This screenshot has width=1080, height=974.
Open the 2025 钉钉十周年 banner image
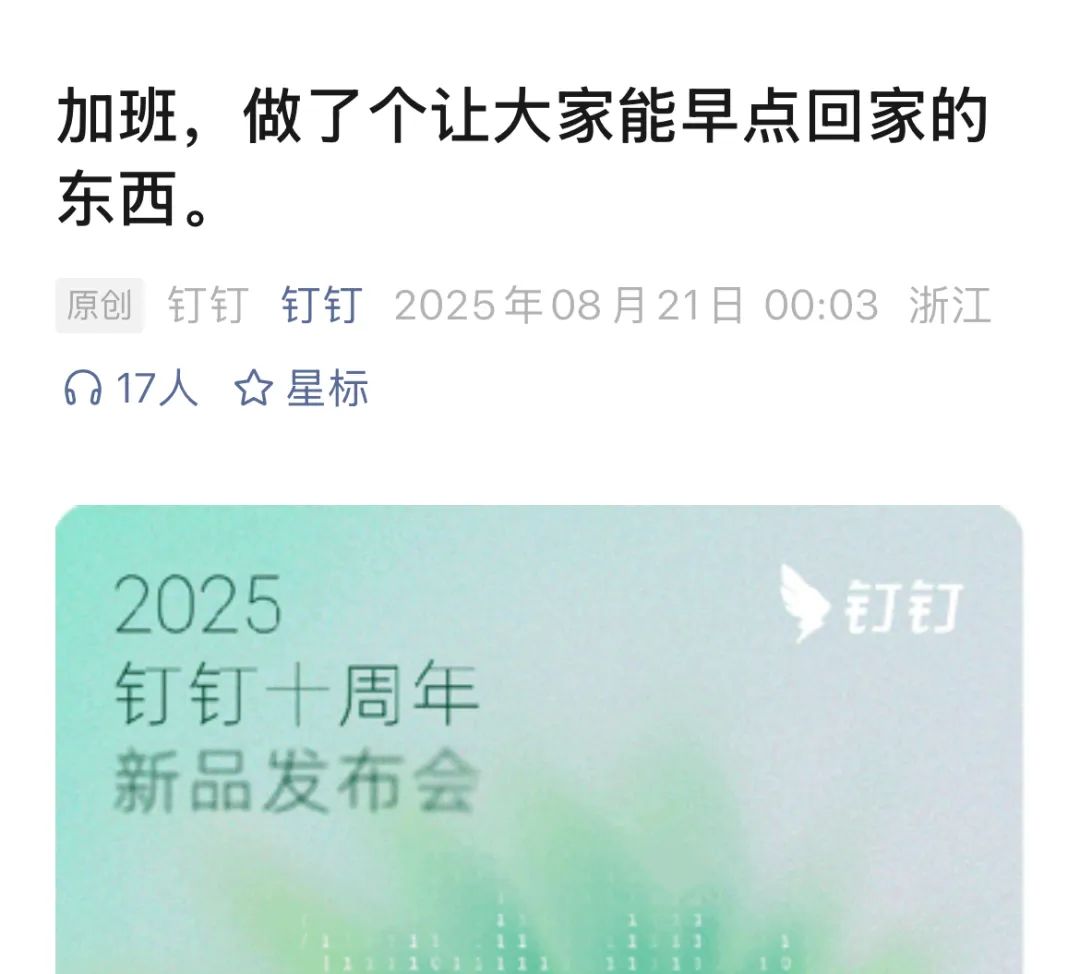point(538,740)
